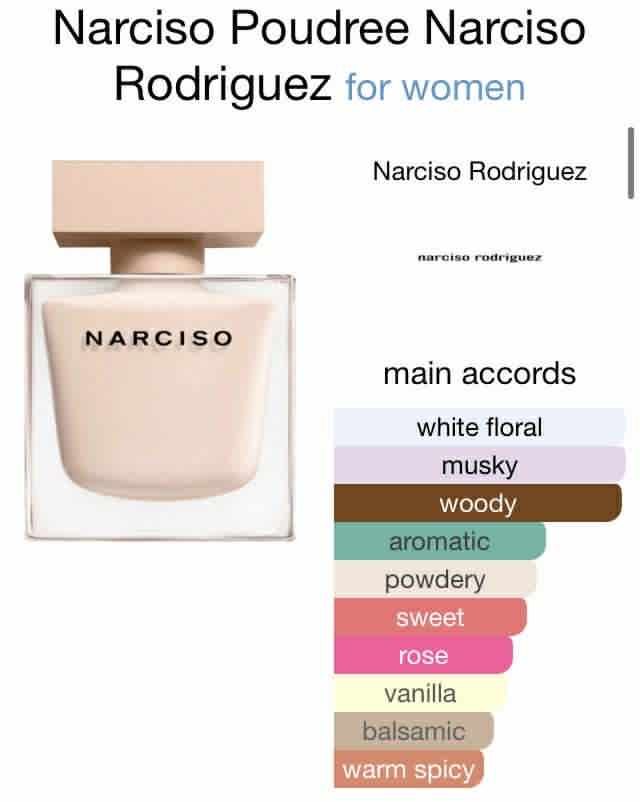Open the Narciso Rodriguez designer link
Viewport: 640px width, 802px height.
[x=479, y=171]
